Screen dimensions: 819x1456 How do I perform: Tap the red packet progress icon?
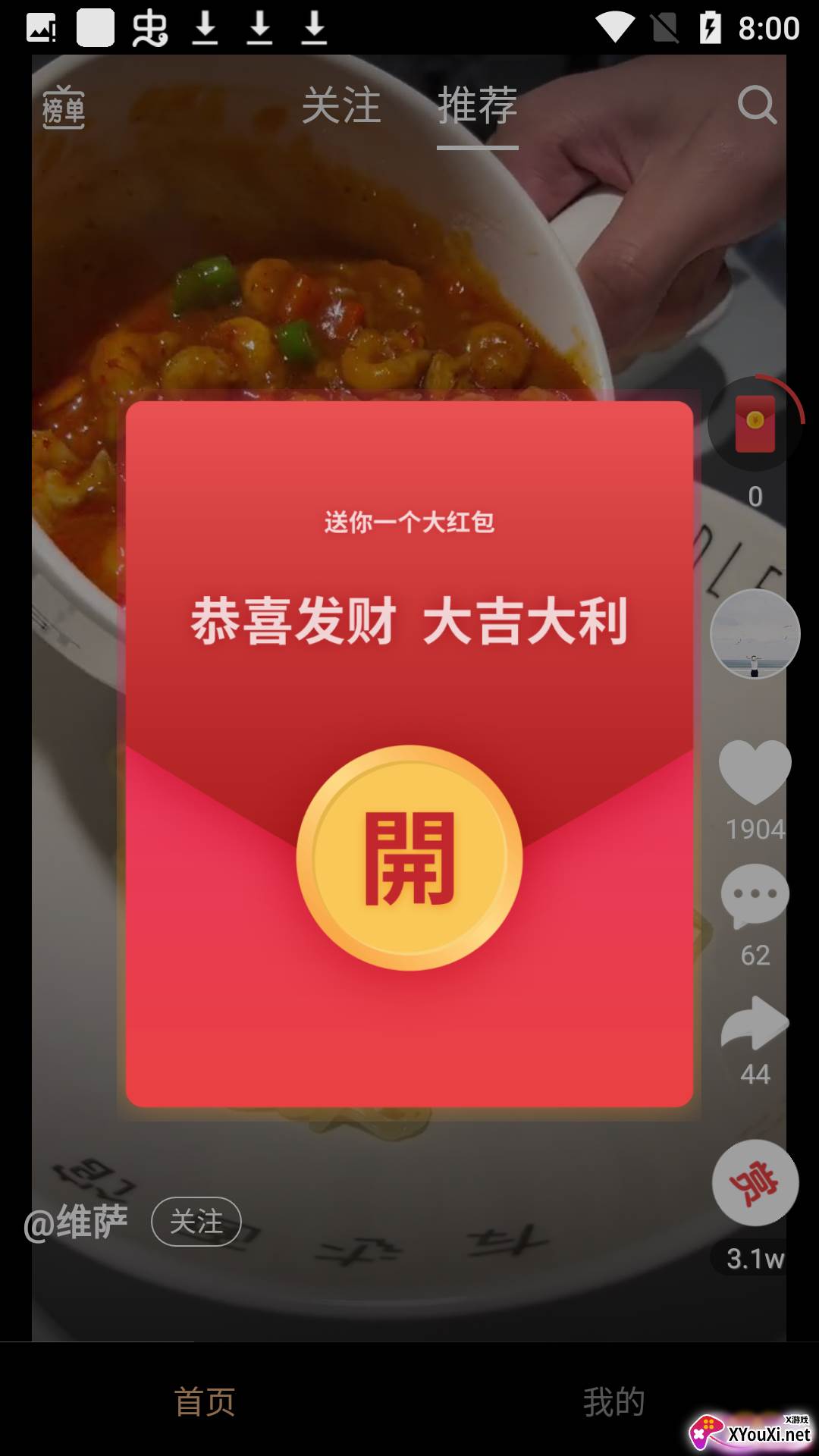(x=755, y=423)
